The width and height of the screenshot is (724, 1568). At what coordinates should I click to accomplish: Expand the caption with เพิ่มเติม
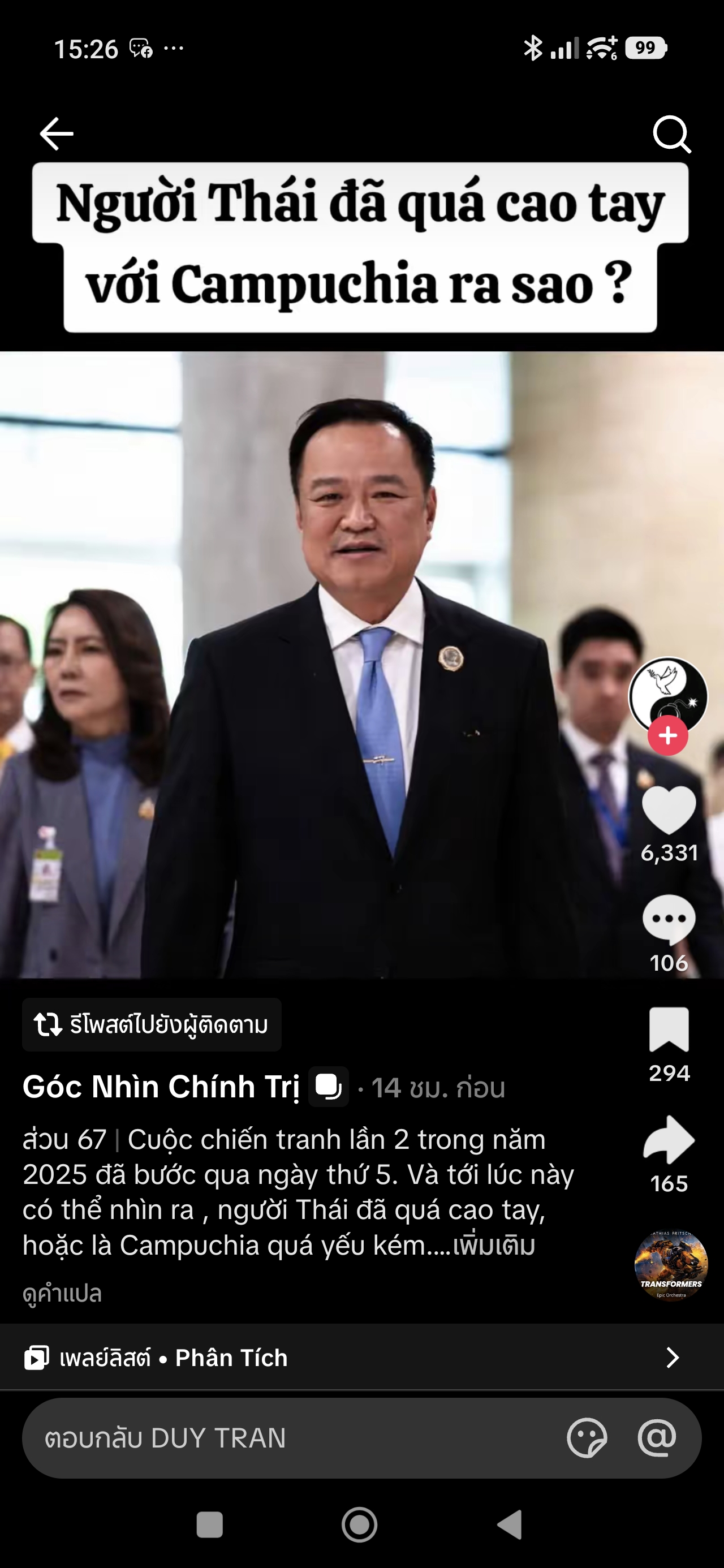pos(494,1246)
